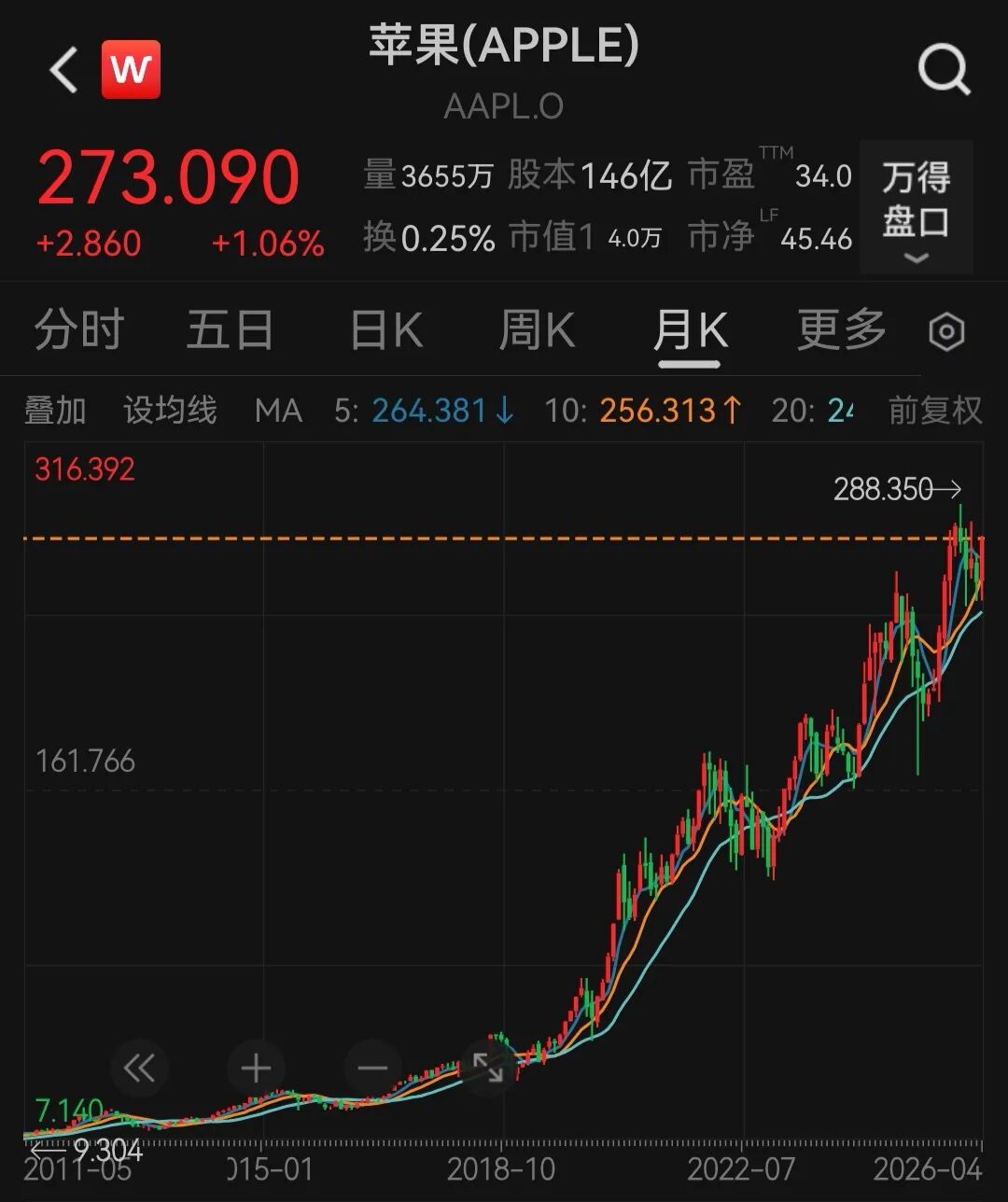Switch to the 分时 intraday tab

coord(78,330)
